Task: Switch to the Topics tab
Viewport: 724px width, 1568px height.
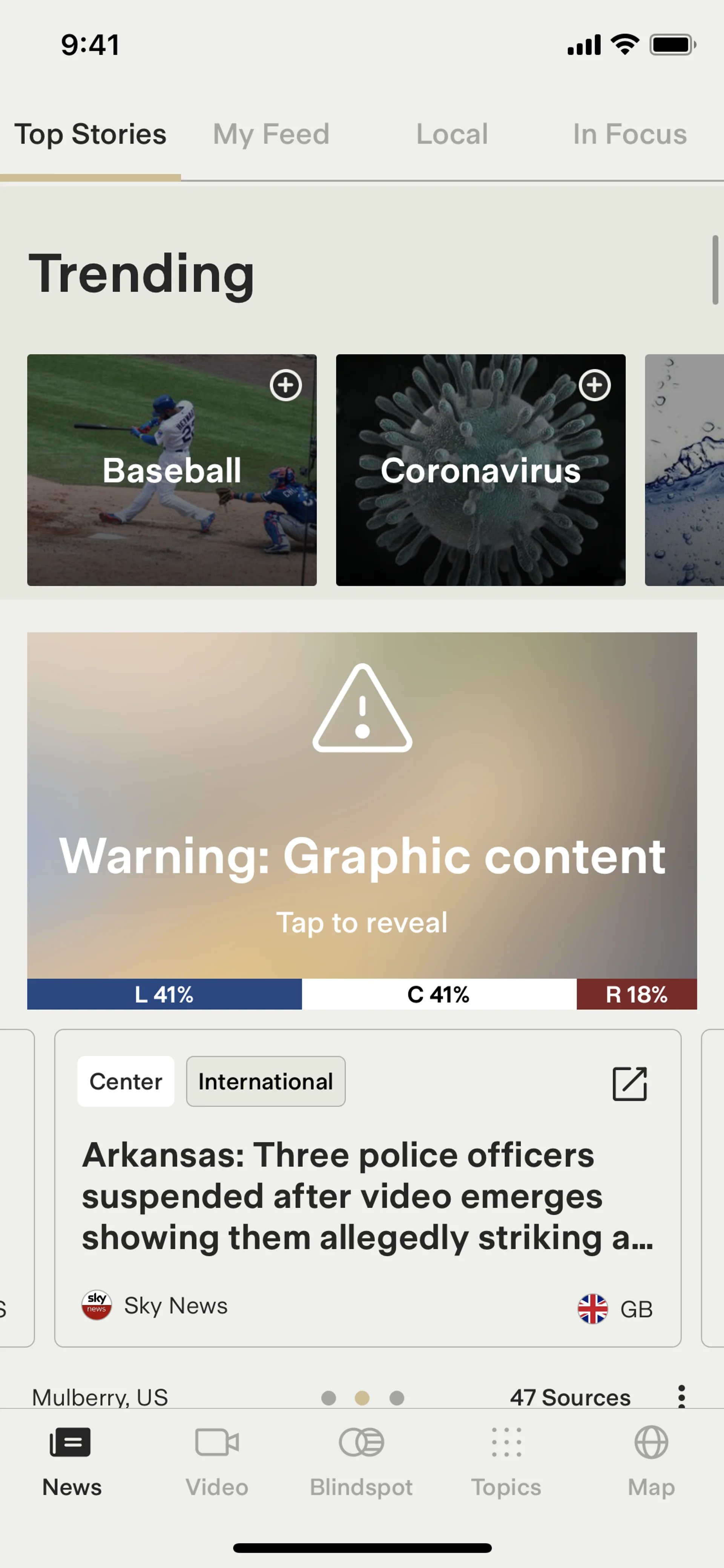Action: coord(506,1461)
